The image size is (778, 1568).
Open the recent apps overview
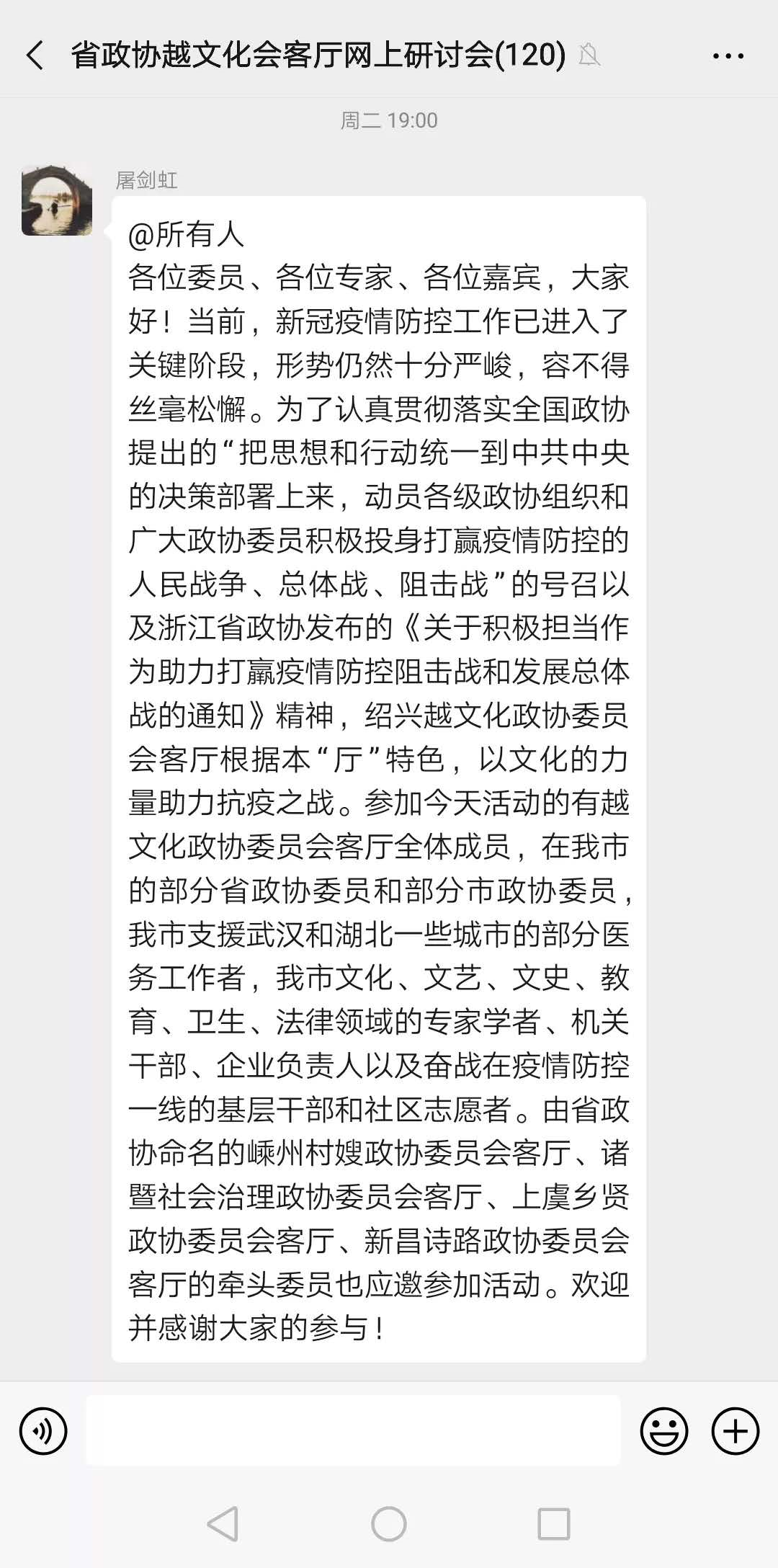pyautogui.click(x=554, y=1524)
